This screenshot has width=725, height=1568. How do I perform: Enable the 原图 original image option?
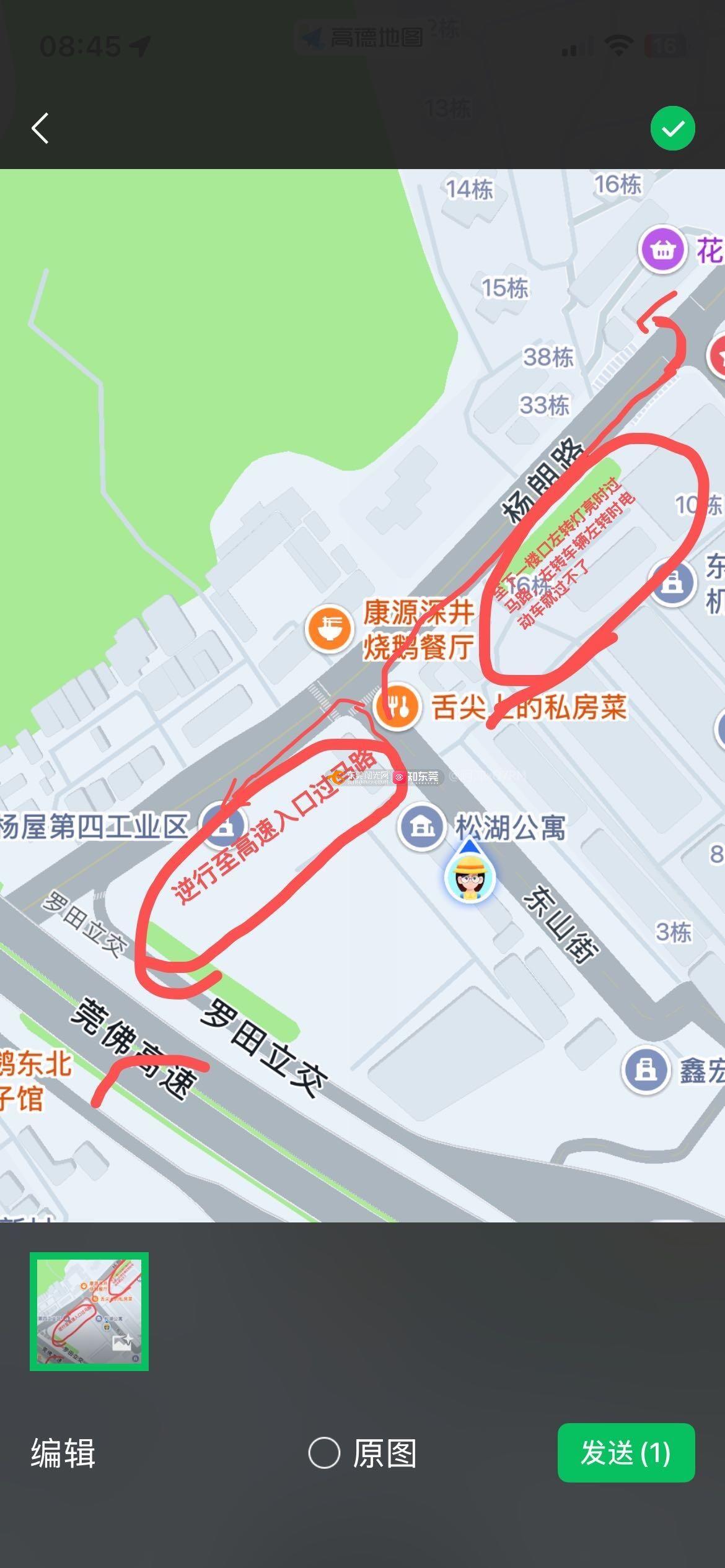tap(325, 1453)
